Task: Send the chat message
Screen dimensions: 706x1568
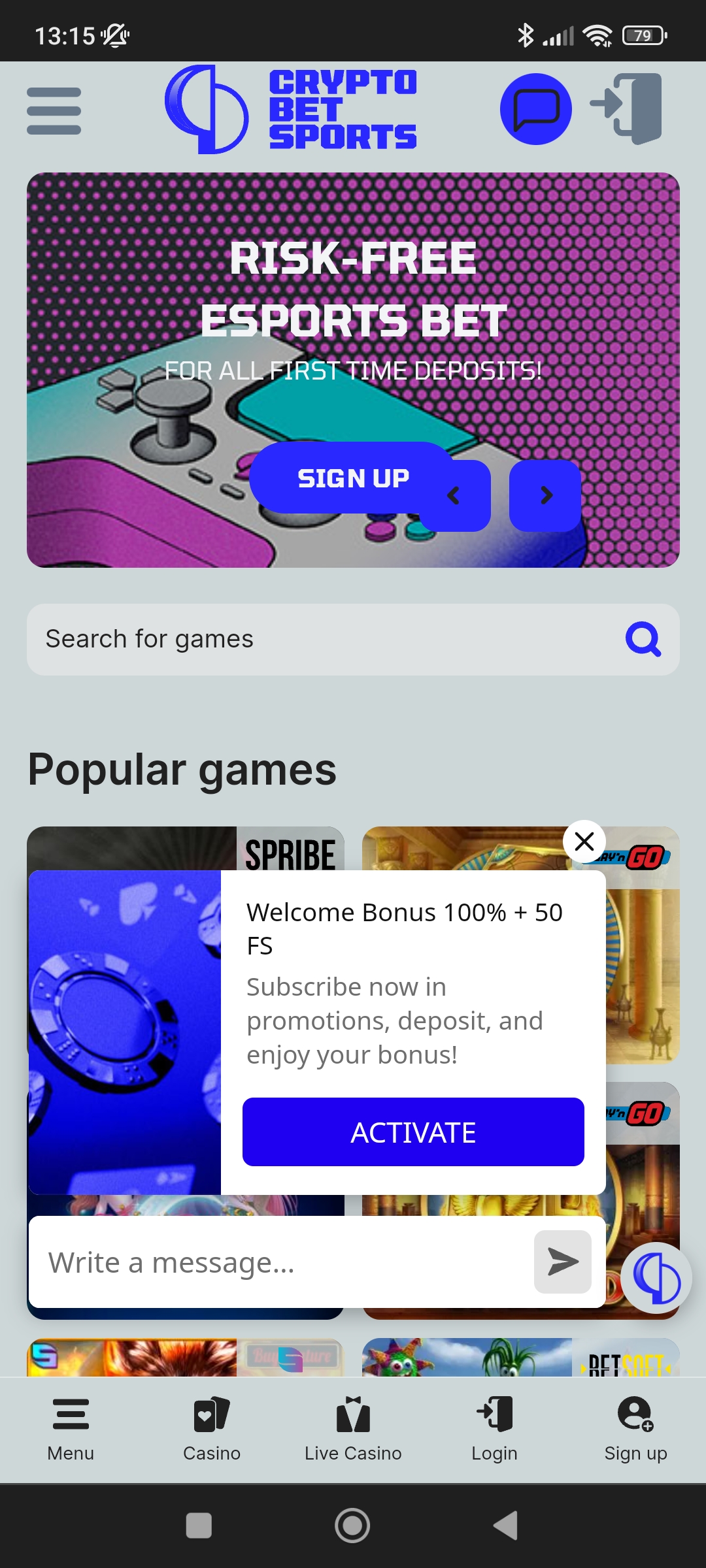Action: [x=563, y=1262]
